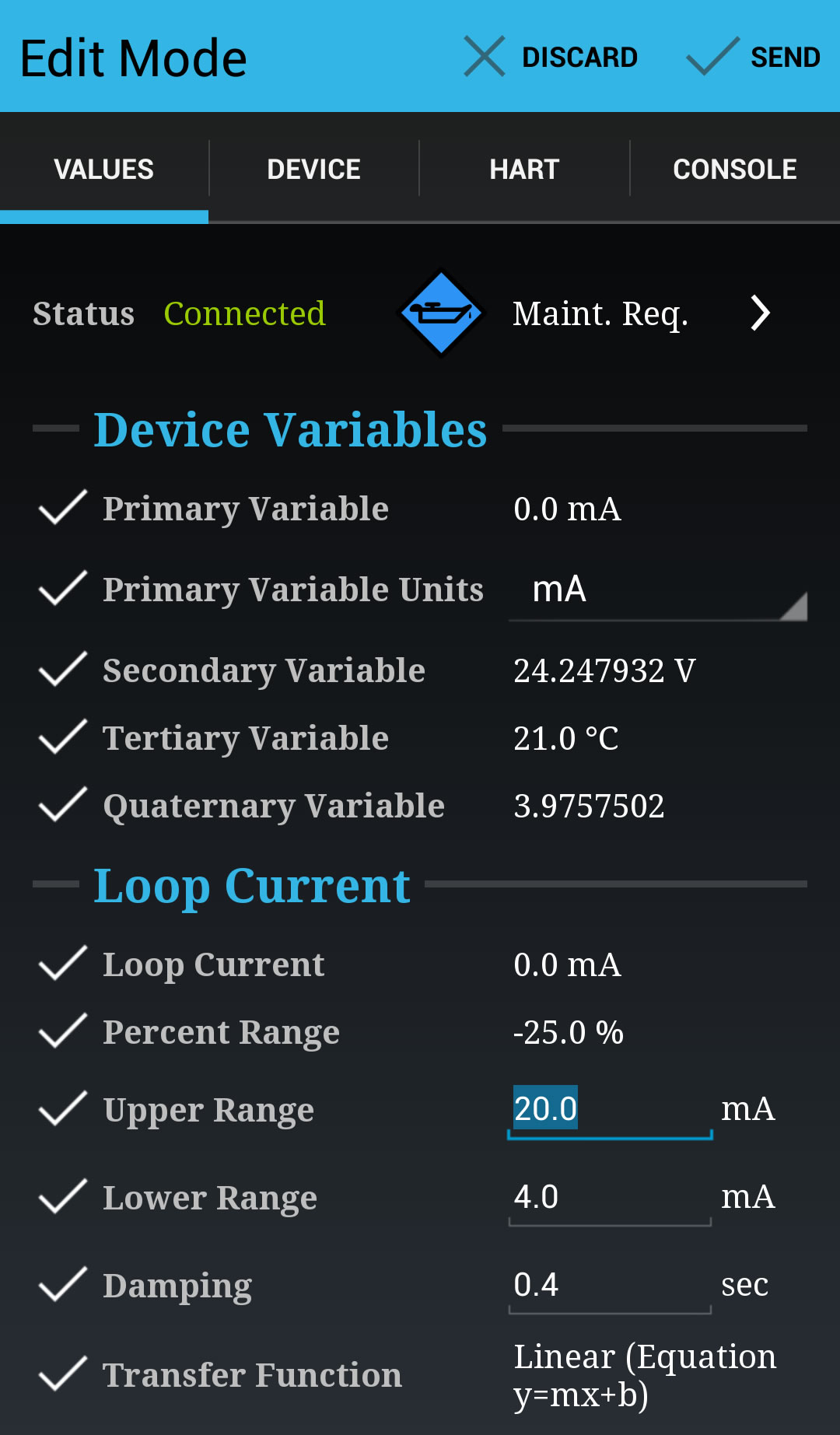840x1435 pixels.
Task: Open the Console tab
Action: point(734,169)
